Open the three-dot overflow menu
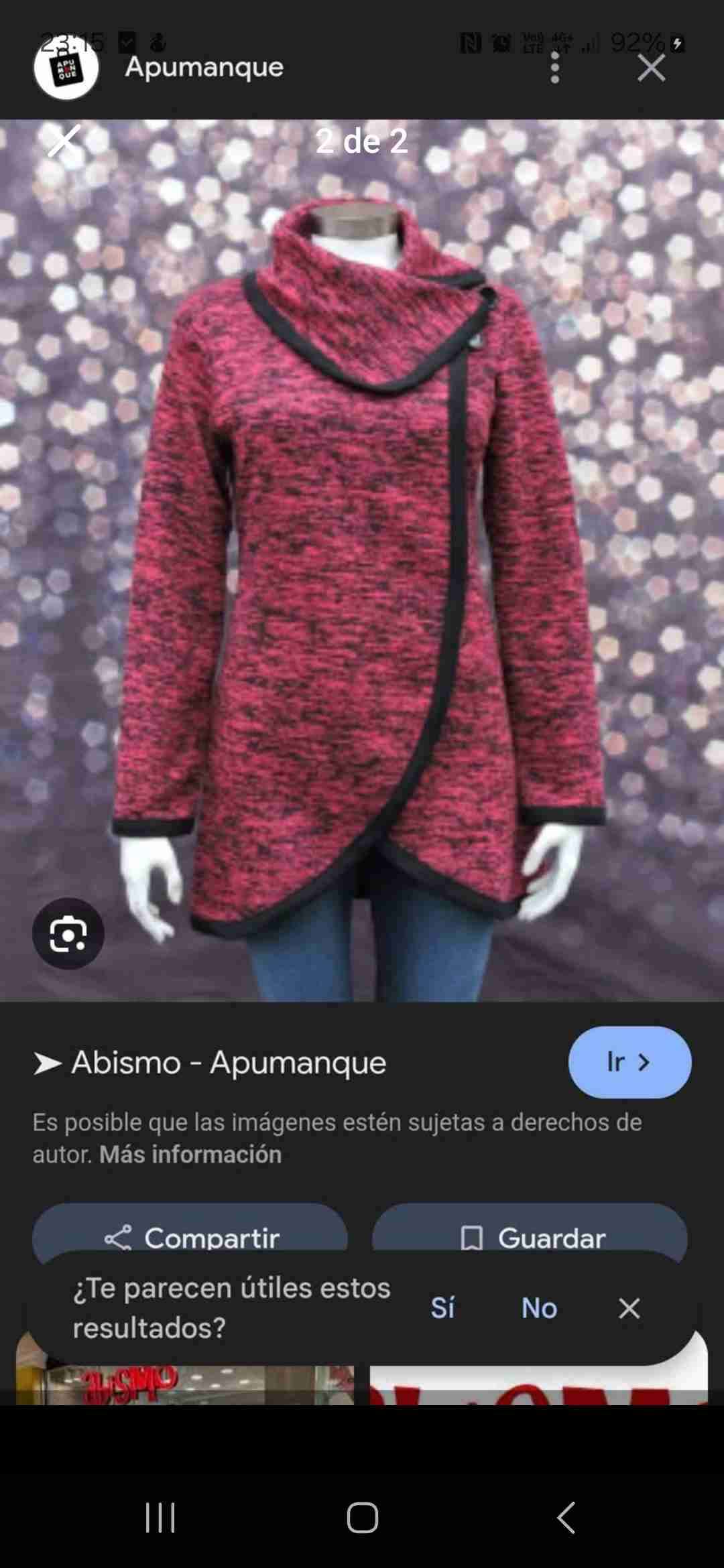 [x=554, y=68]
